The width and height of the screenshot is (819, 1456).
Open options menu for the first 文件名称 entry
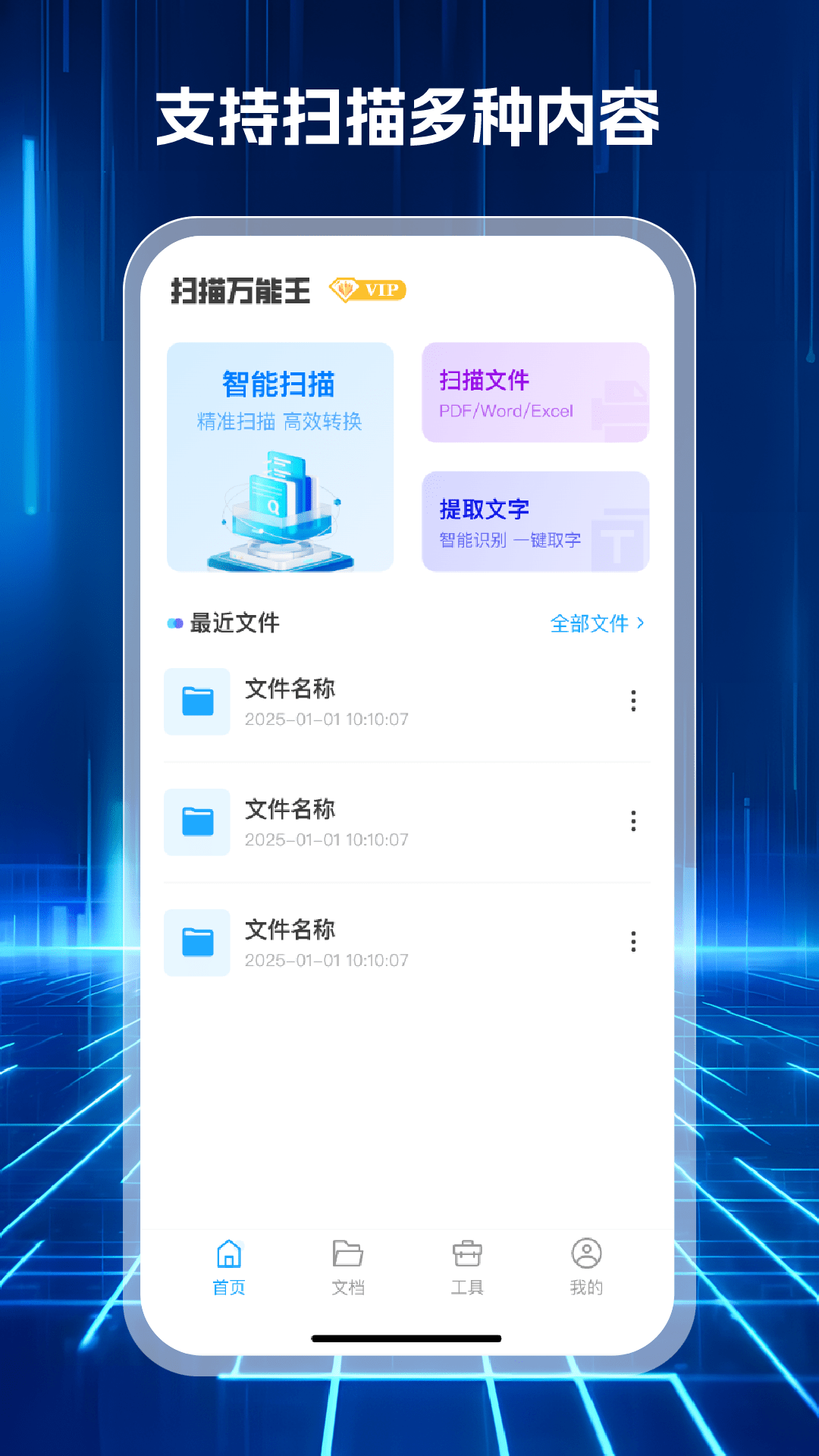[x=633, y=702]
